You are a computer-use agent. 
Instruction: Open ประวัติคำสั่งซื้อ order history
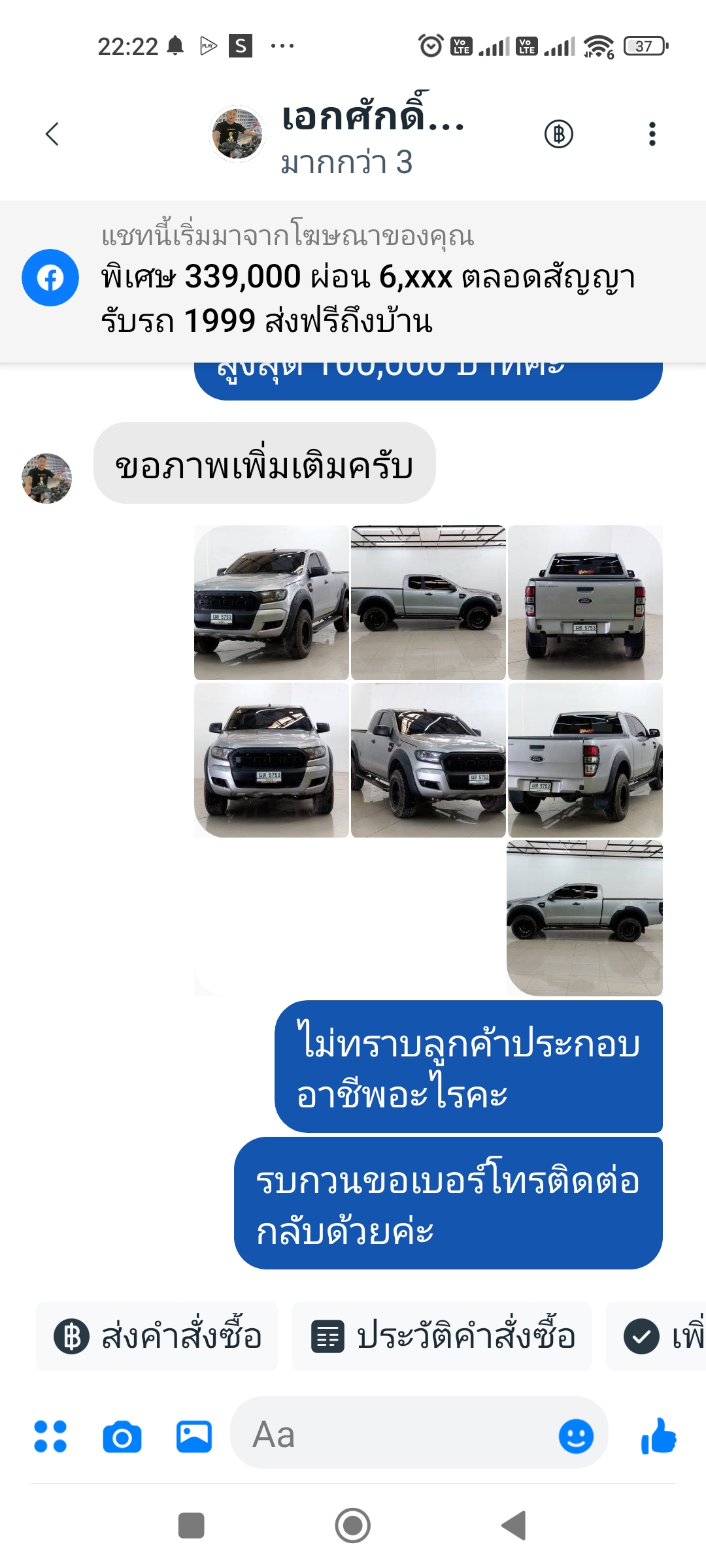pyautogui.click(x=442, y=1336)
